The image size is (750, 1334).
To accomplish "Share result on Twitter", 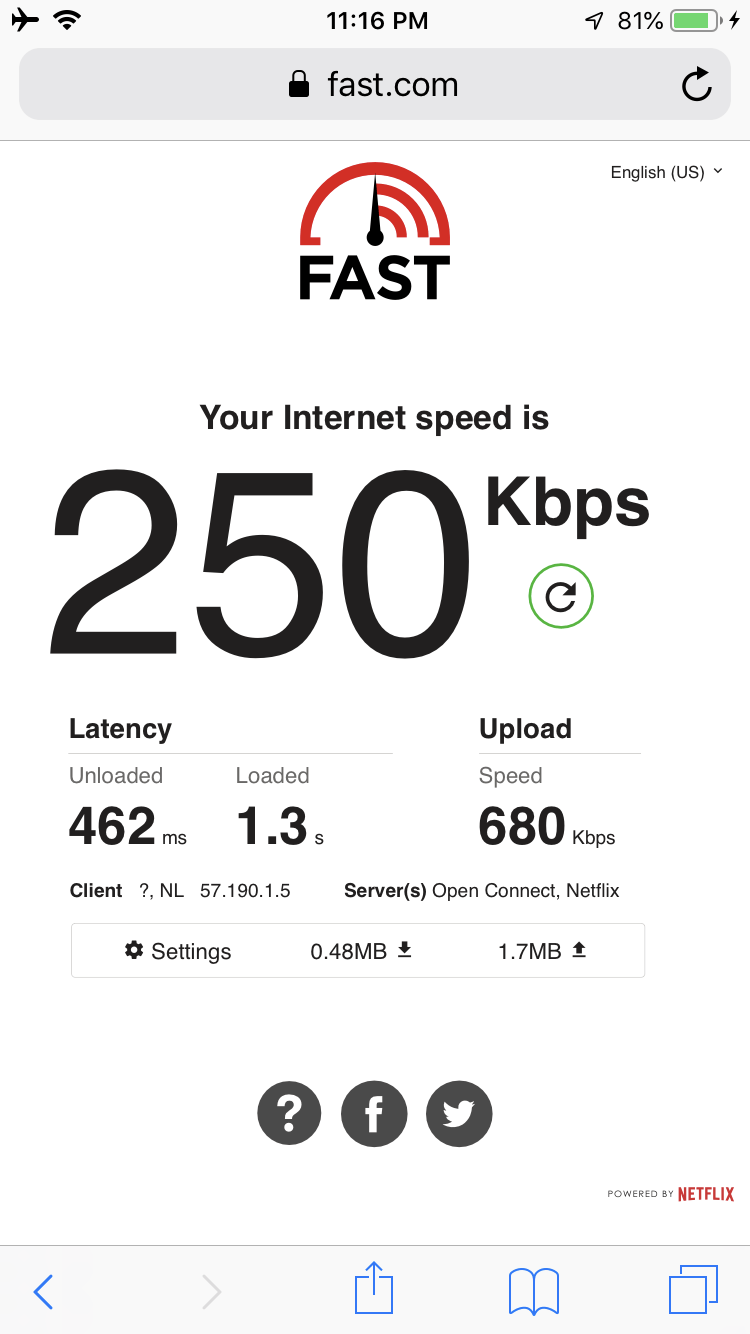I will click(x=459, y=1112).
